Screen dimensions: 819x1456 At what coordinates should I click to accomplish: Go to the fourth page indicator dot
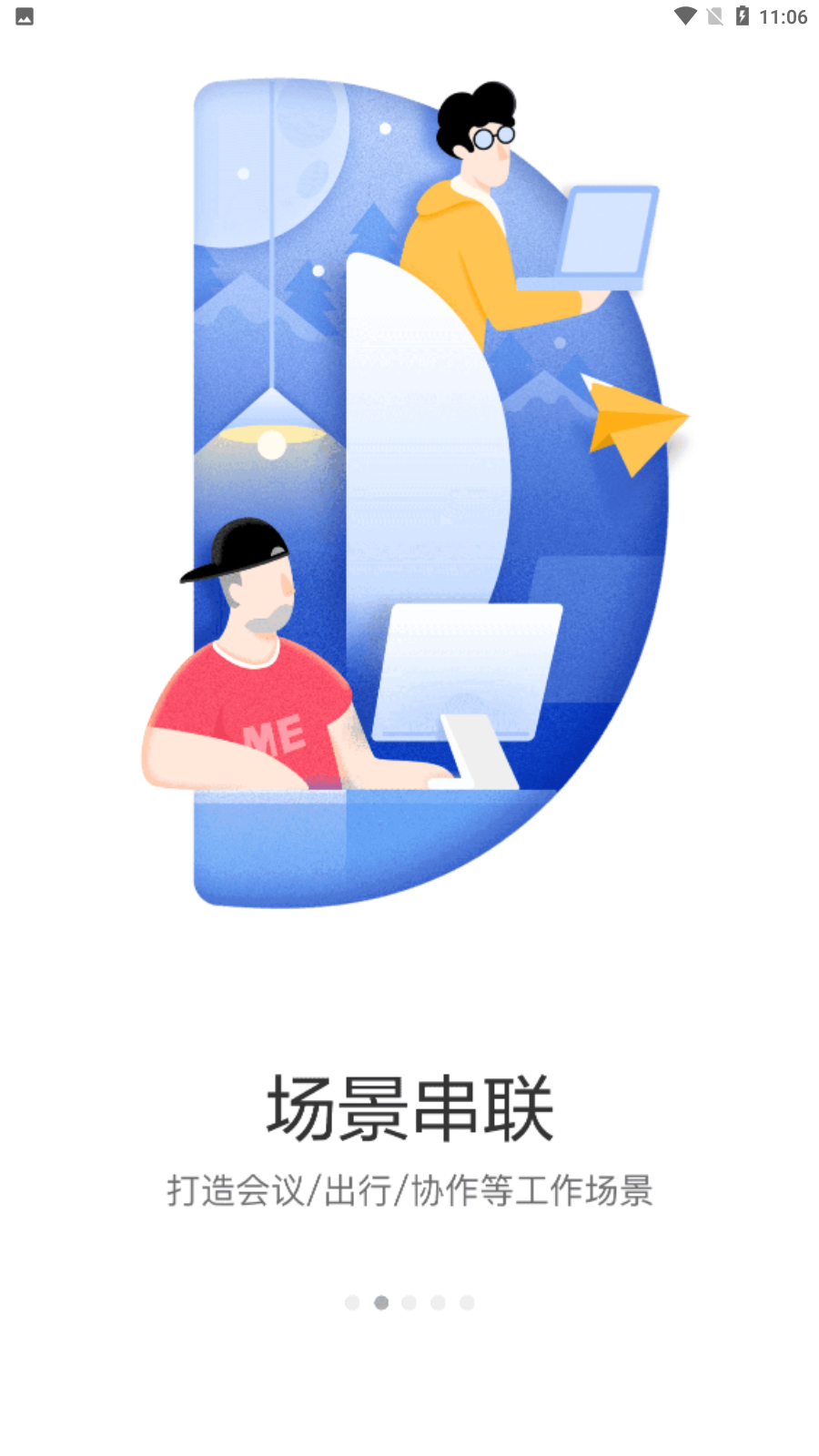coord(438,1303)
